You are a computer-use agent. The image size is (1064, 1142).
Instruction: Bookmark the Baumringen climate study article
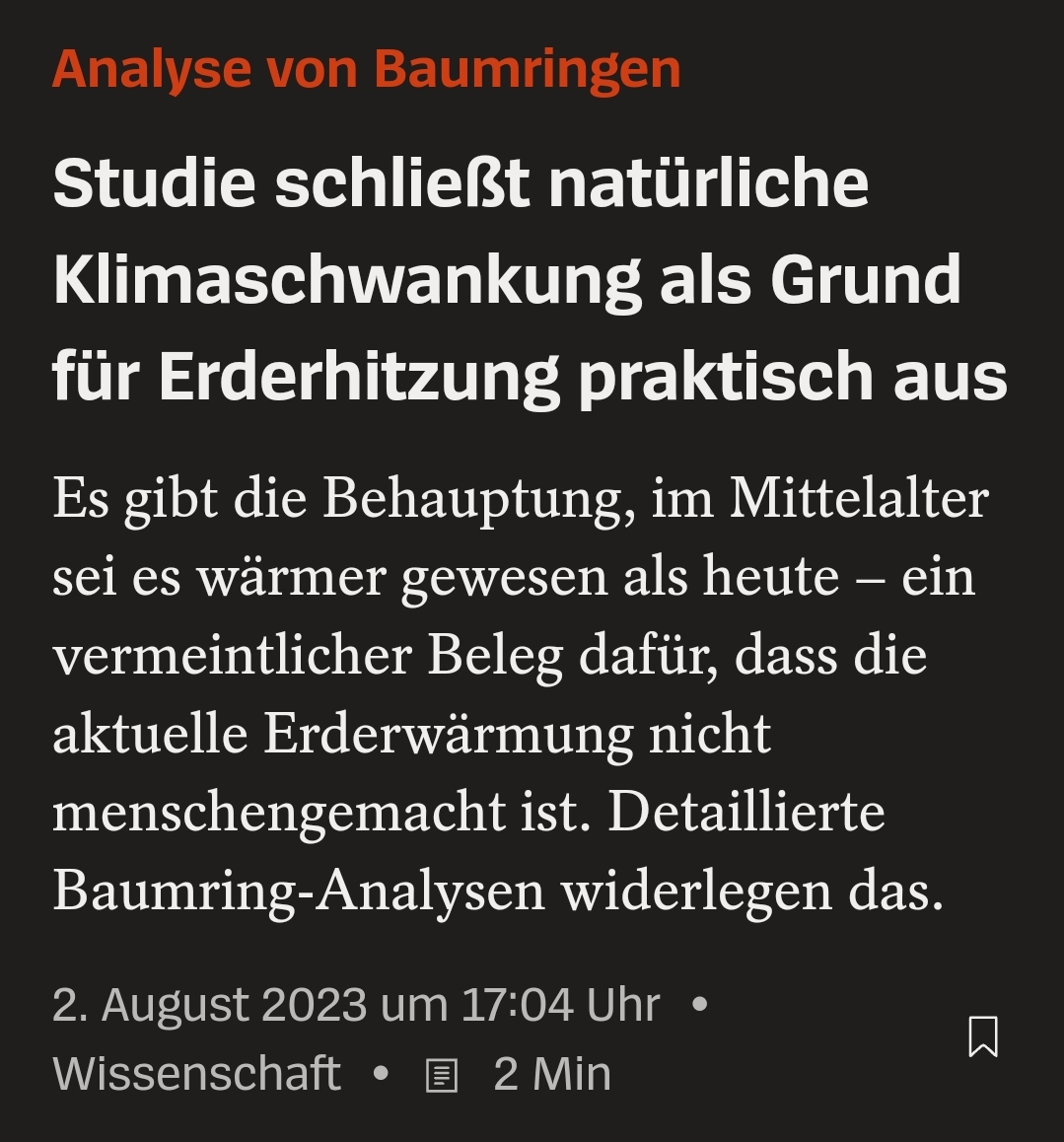click(982, 1036)
